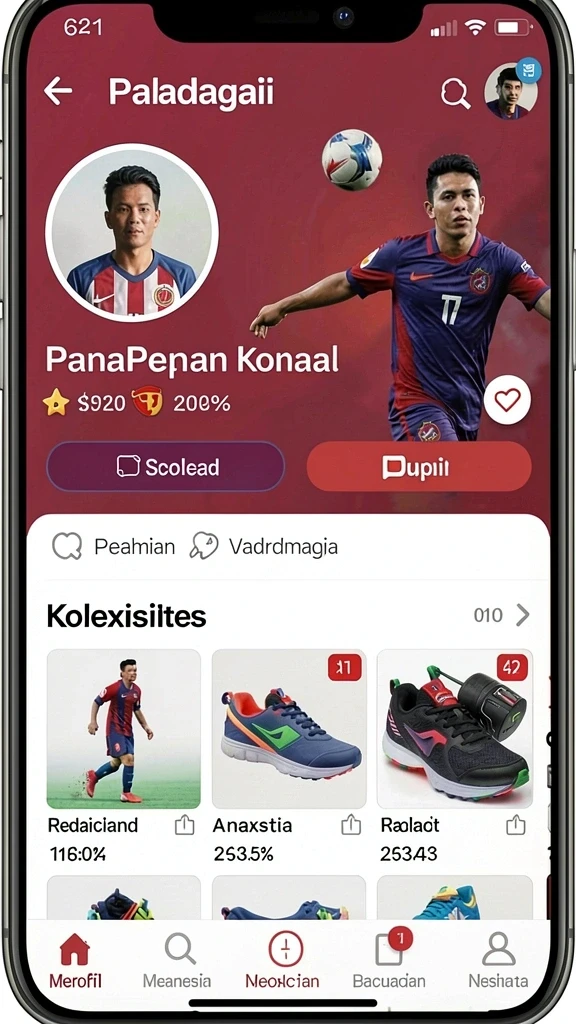This screenshot has height=1024, width=576.
Task: Tap the Scolead button
Action: click(x=165, y=466)
